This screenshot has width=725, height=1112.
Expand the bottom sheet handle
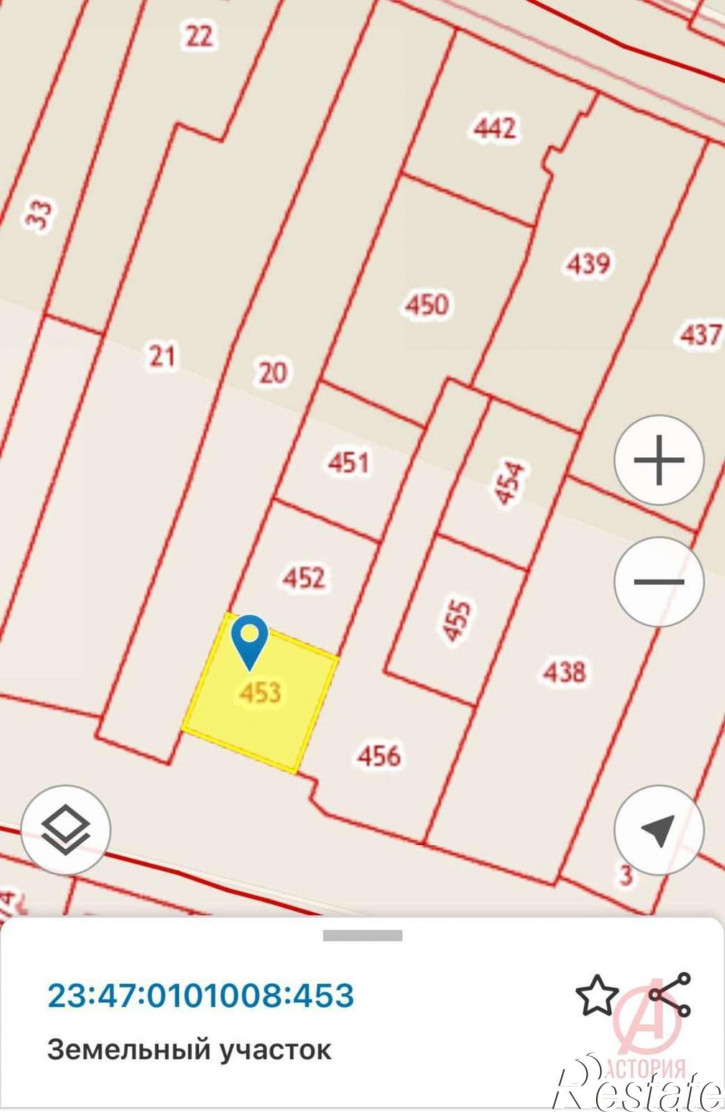point(362,936)
